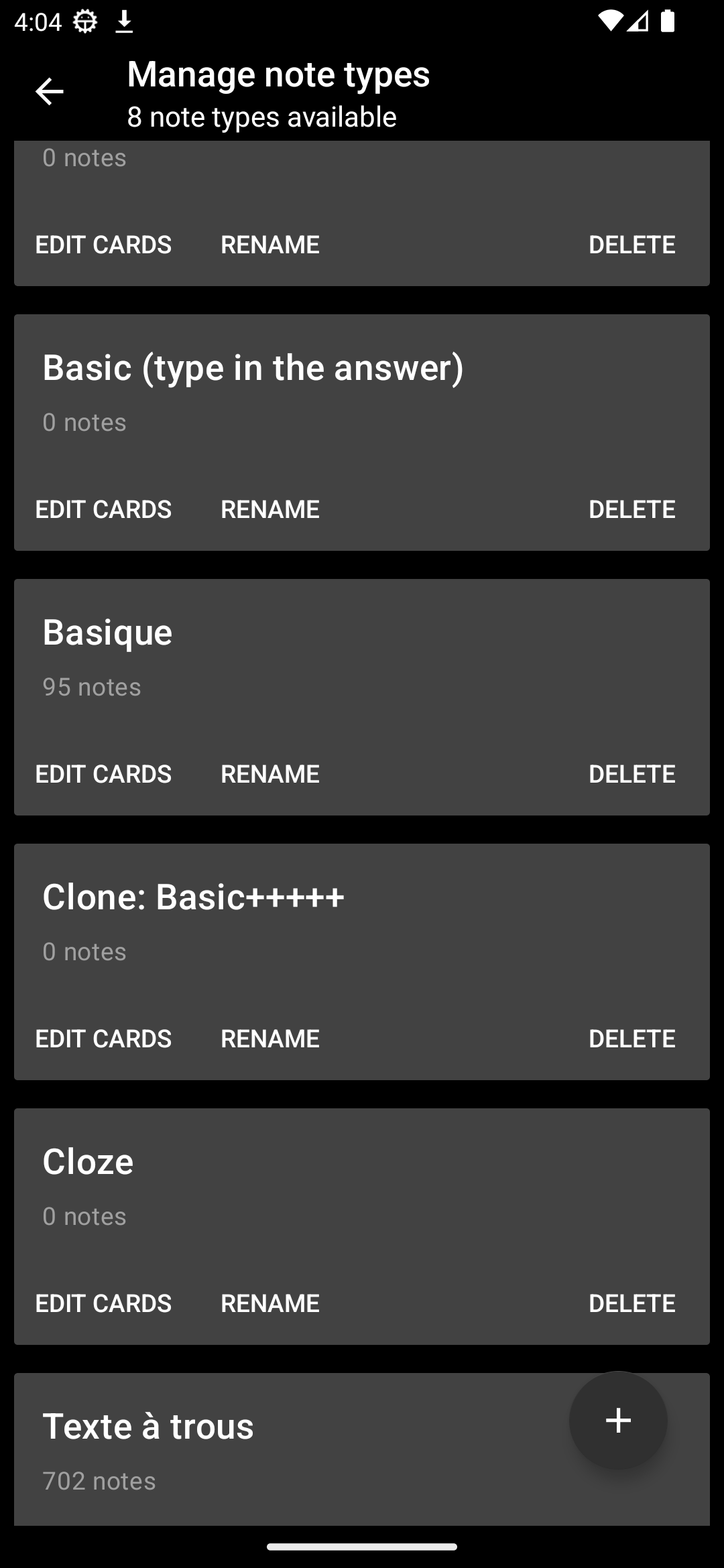Edit cards for Basic (type in the answer)
Image resolution: width=724 pixels, height=1568 pixels.
pyautogui.click(x=103, y=509)
